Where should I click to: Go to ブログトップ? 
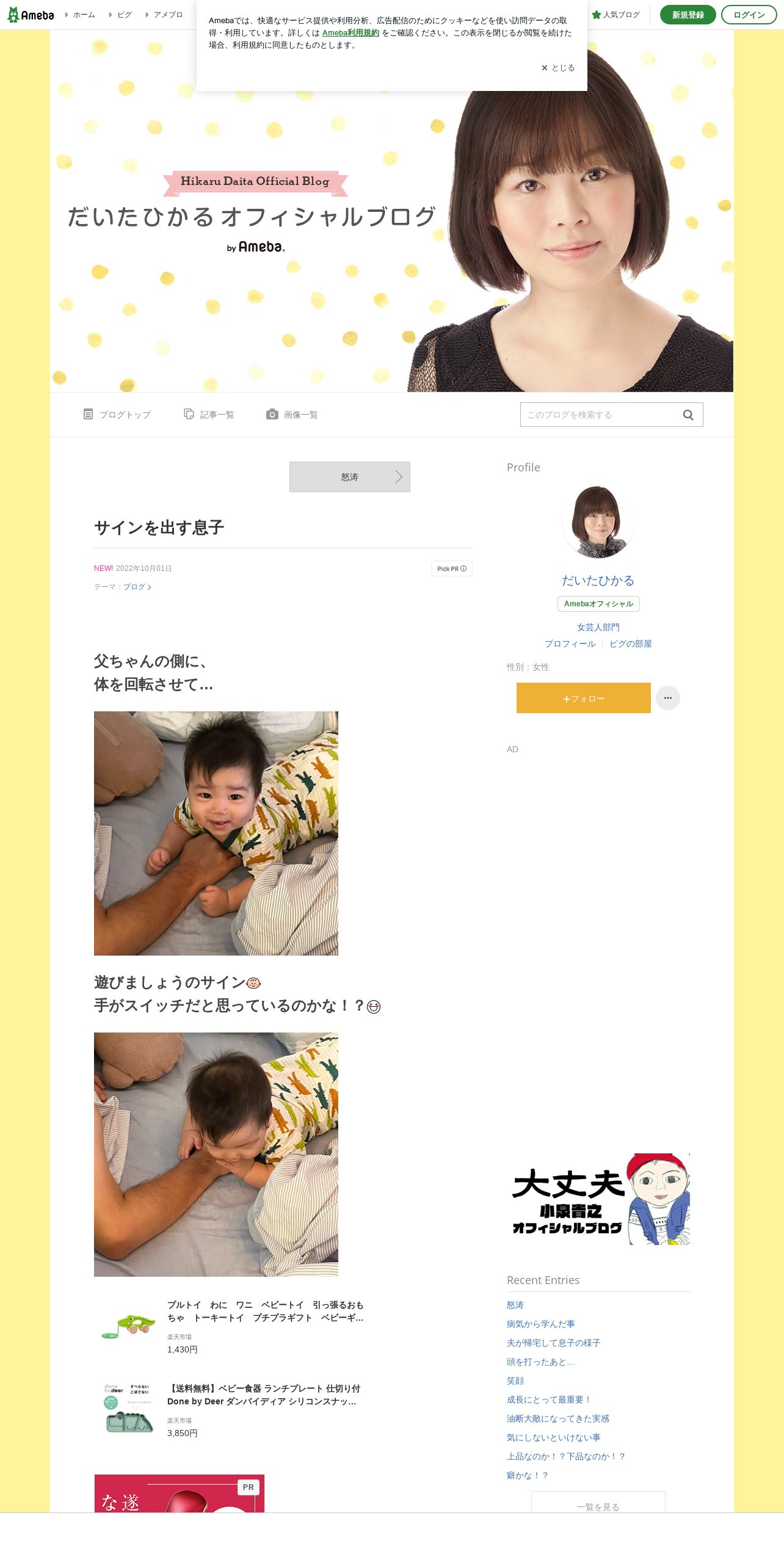tap(117, 415)
